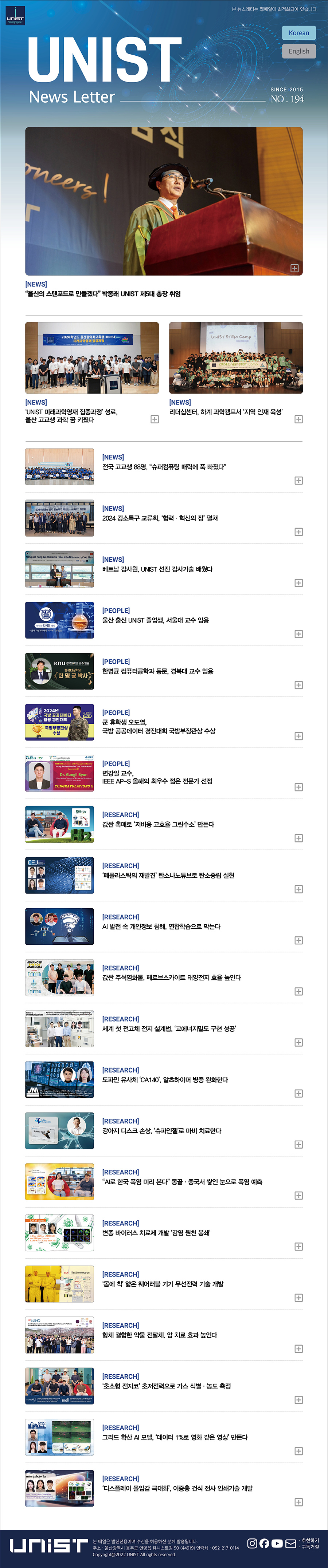Open the UNIST YouTube channel
The height and width of the screenshot is (1568, 328).
pos(277,1543)
